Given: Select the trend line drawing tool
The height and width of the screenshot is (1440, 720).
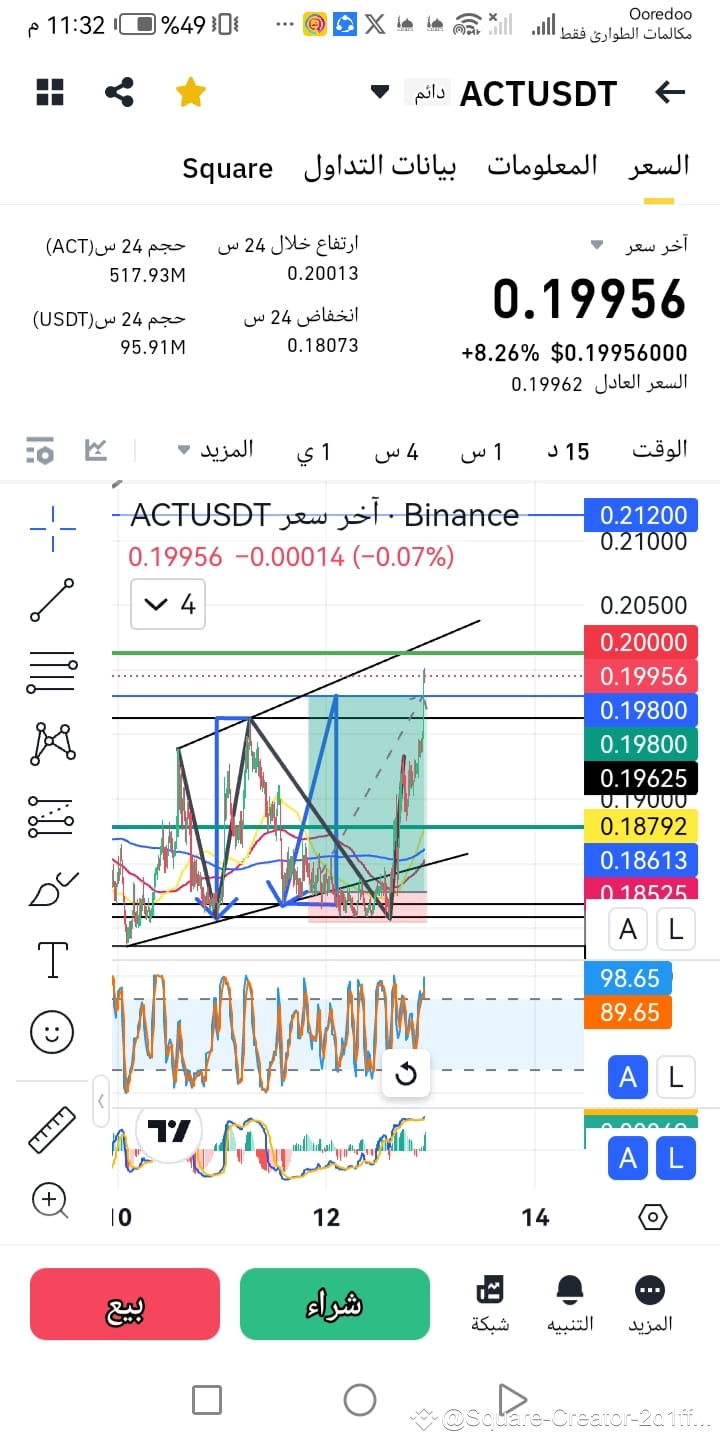Looking at the screenshot, I should point(50,599).
